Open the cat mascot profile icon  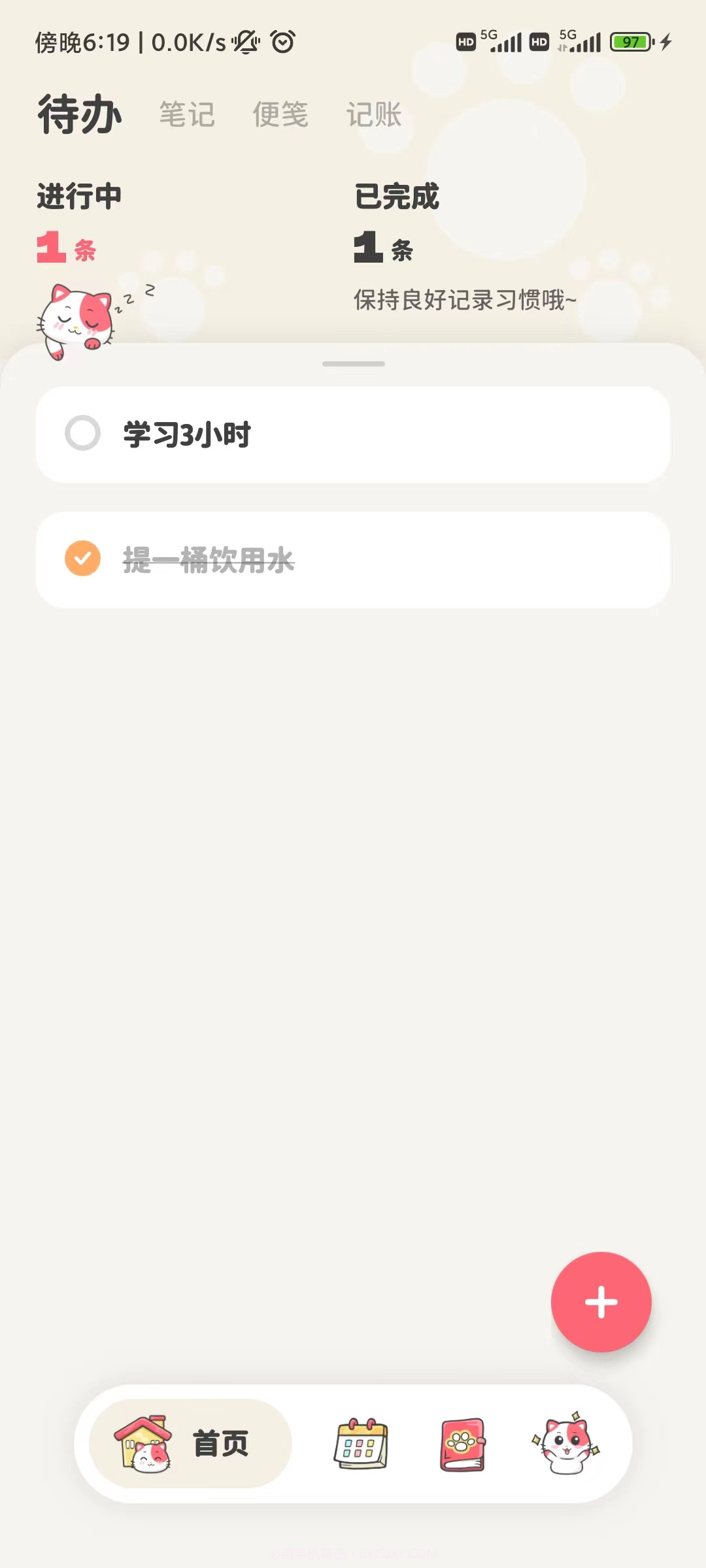pyautogui.click(x=568, y=1446)
